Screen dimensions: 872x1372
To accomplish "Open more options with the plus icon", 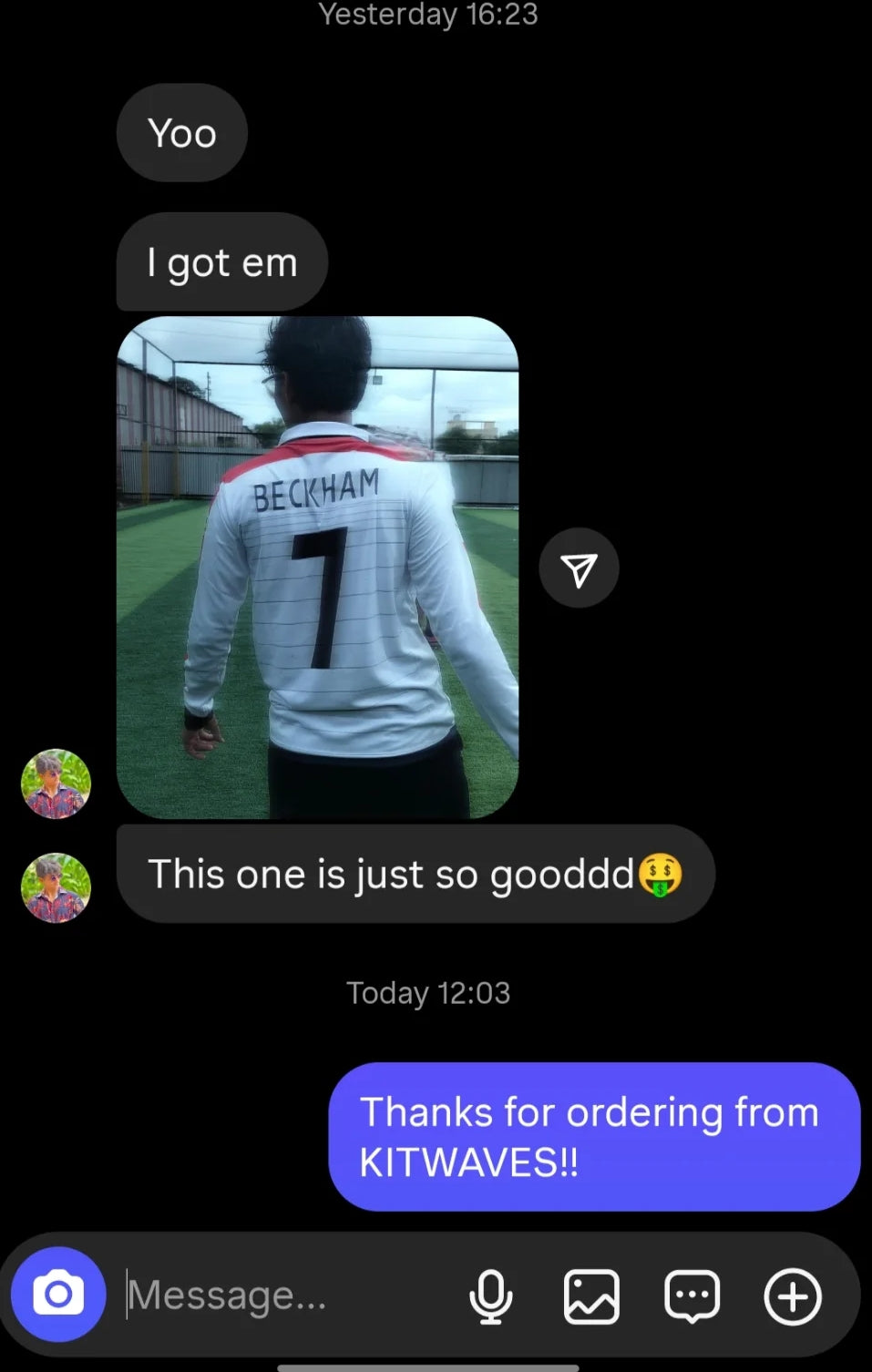I will (791, 1295).
